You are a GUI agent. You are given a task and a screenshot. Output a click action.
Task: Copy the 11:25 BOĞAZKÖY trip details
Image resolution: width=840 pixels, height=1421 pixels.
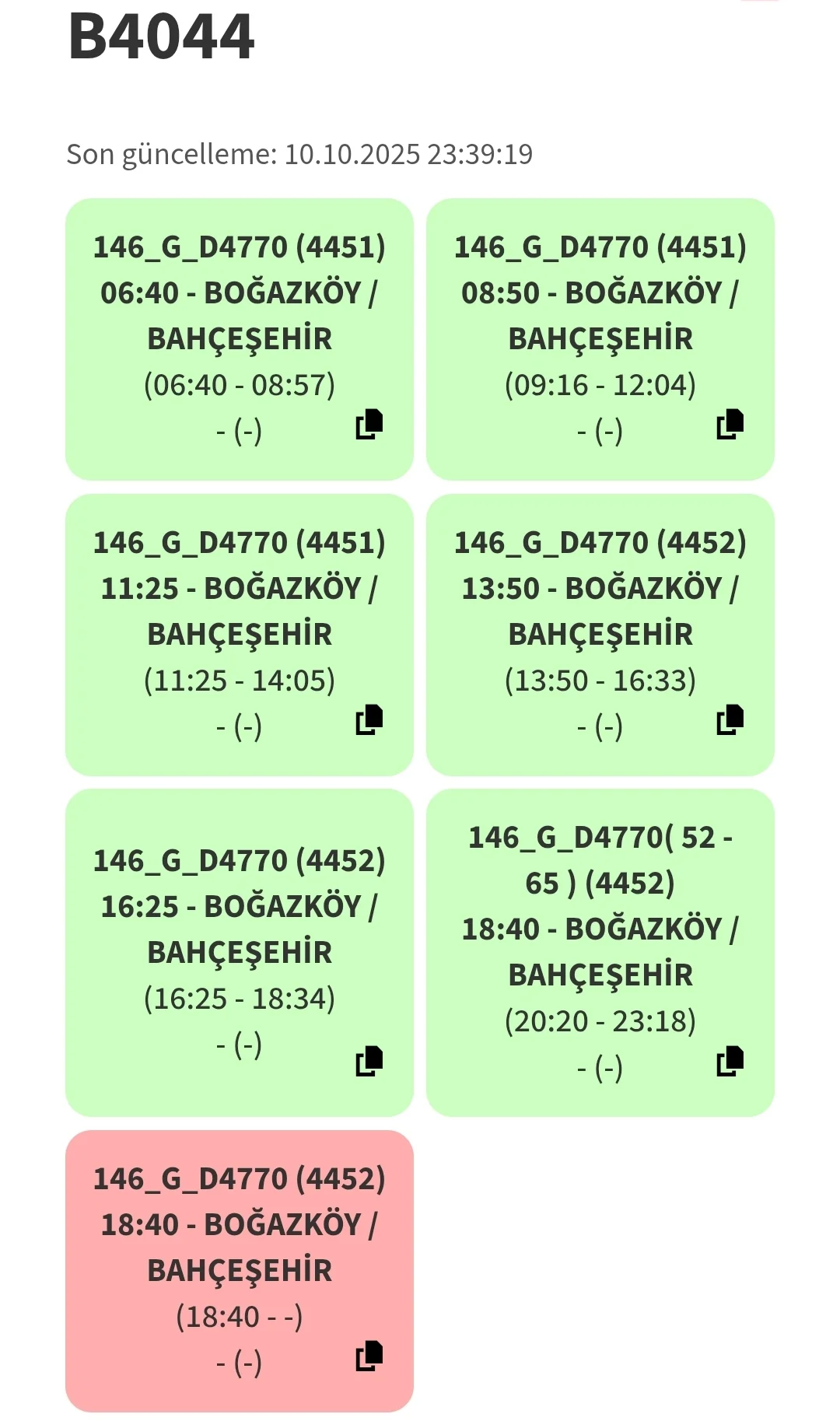point(369,719)
